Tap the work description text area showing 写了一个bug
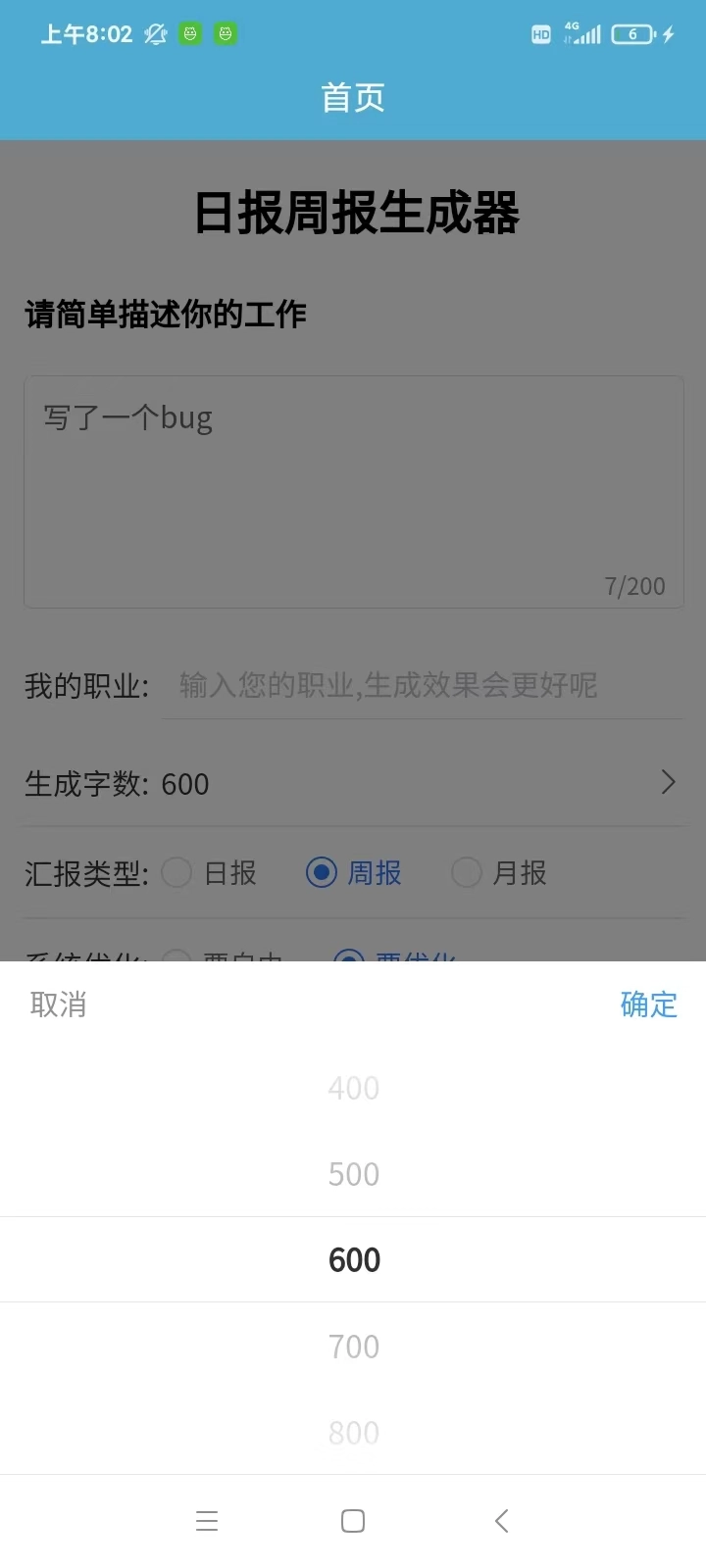Viewport: 706px width, 1568px height. (353, 490)
